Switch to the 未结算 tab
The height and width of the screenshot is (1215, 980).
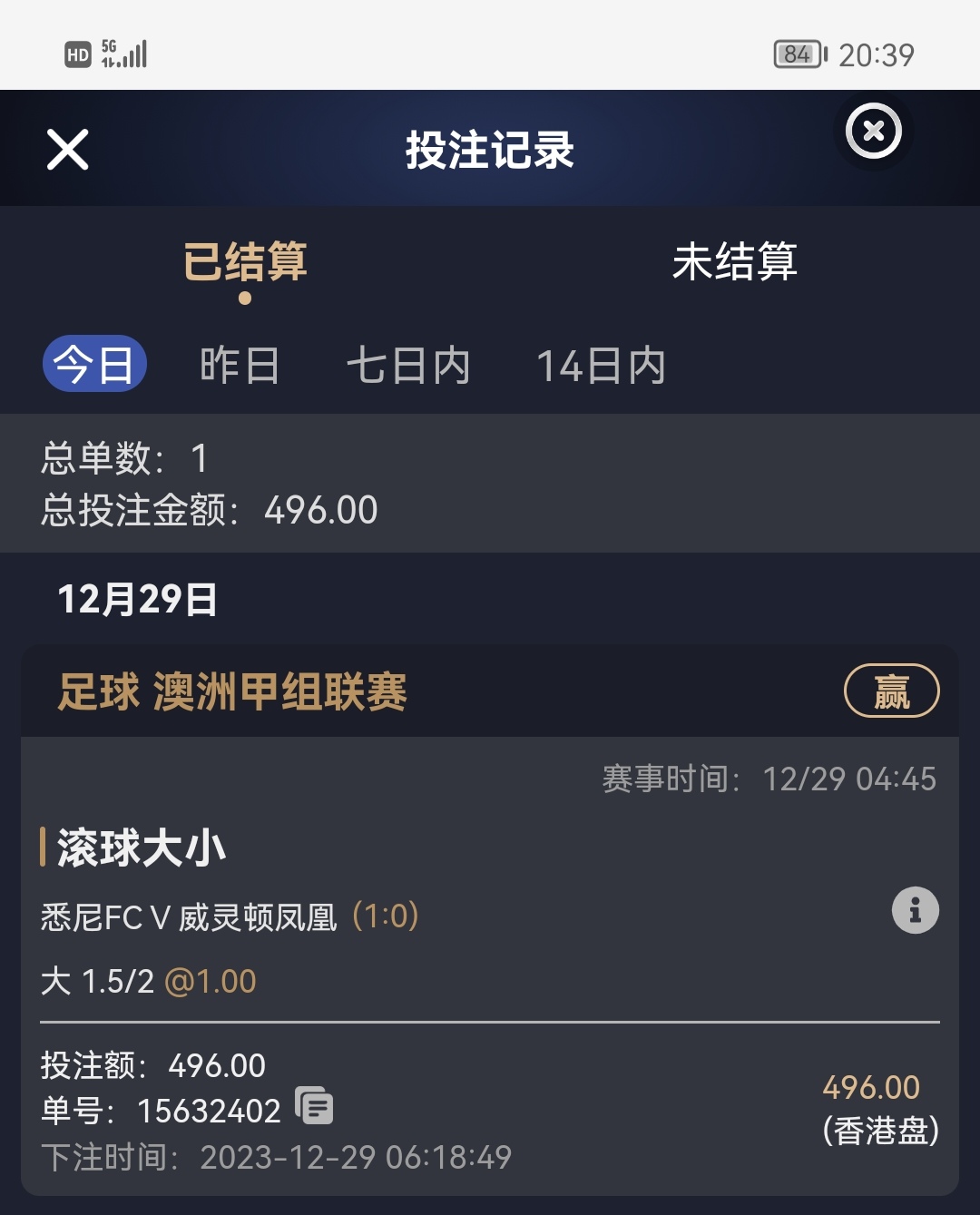coord(734,262)
